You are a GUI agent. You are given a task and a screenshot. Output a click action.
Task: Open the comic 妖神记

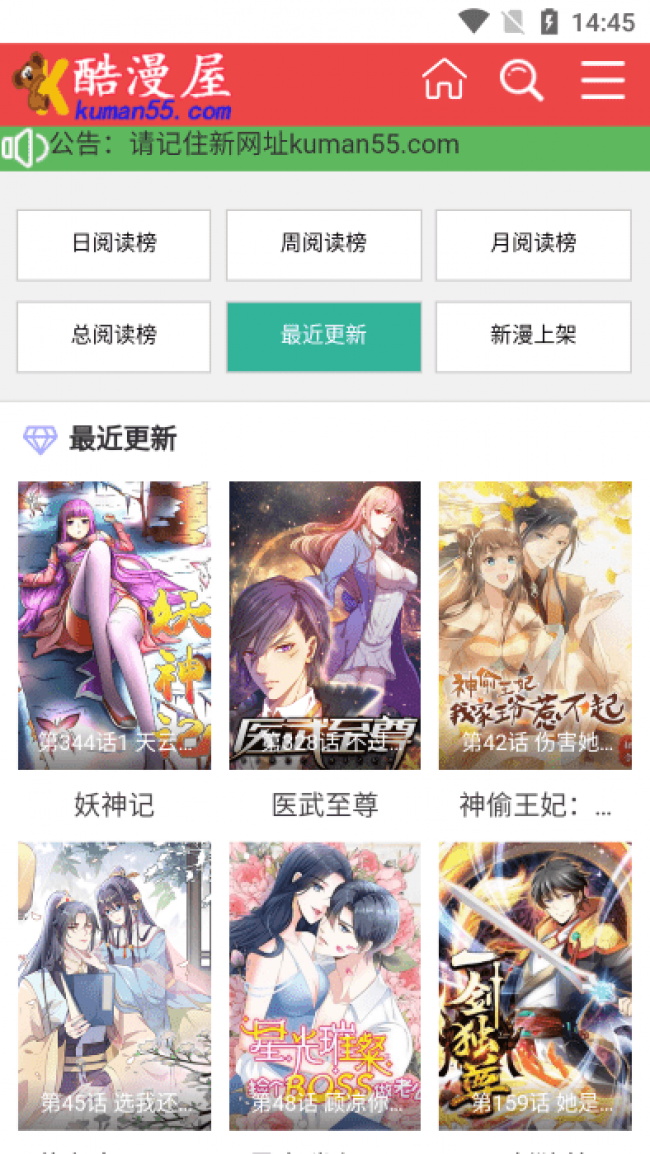click(x=114, y=625)
